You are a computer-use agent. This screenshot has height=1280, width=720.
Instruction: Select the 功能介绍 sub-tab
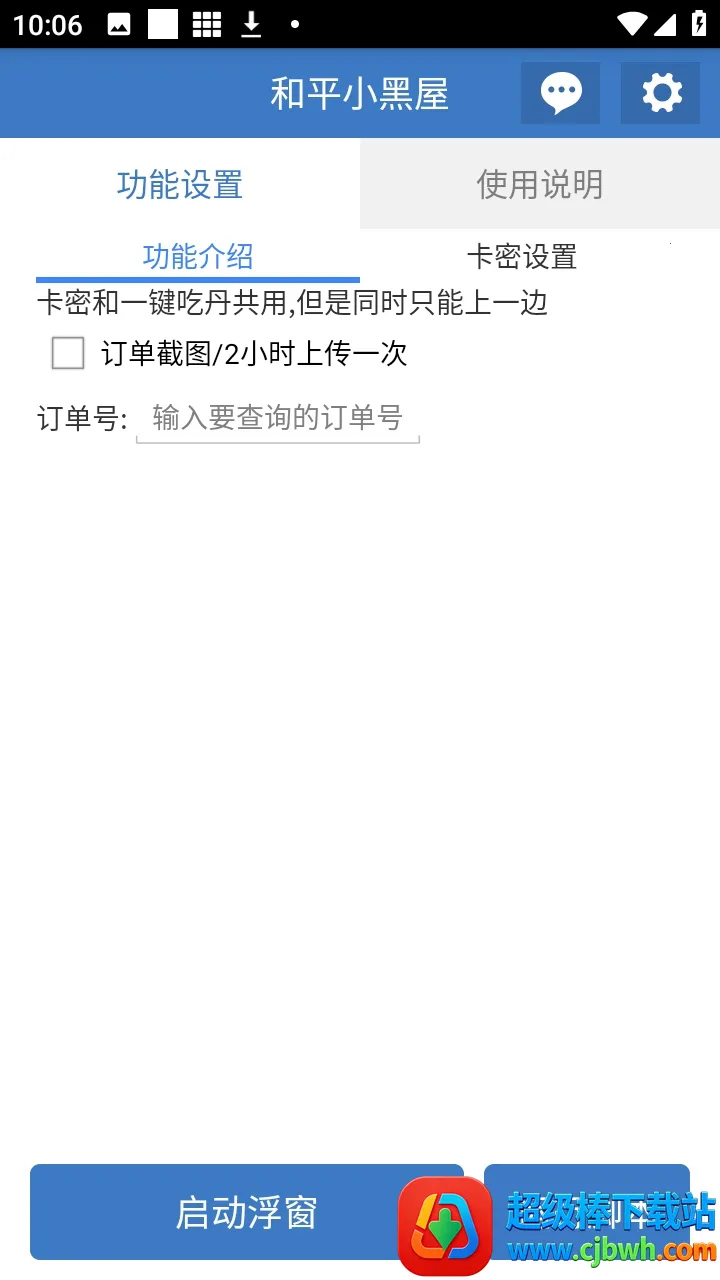[198, 257]
